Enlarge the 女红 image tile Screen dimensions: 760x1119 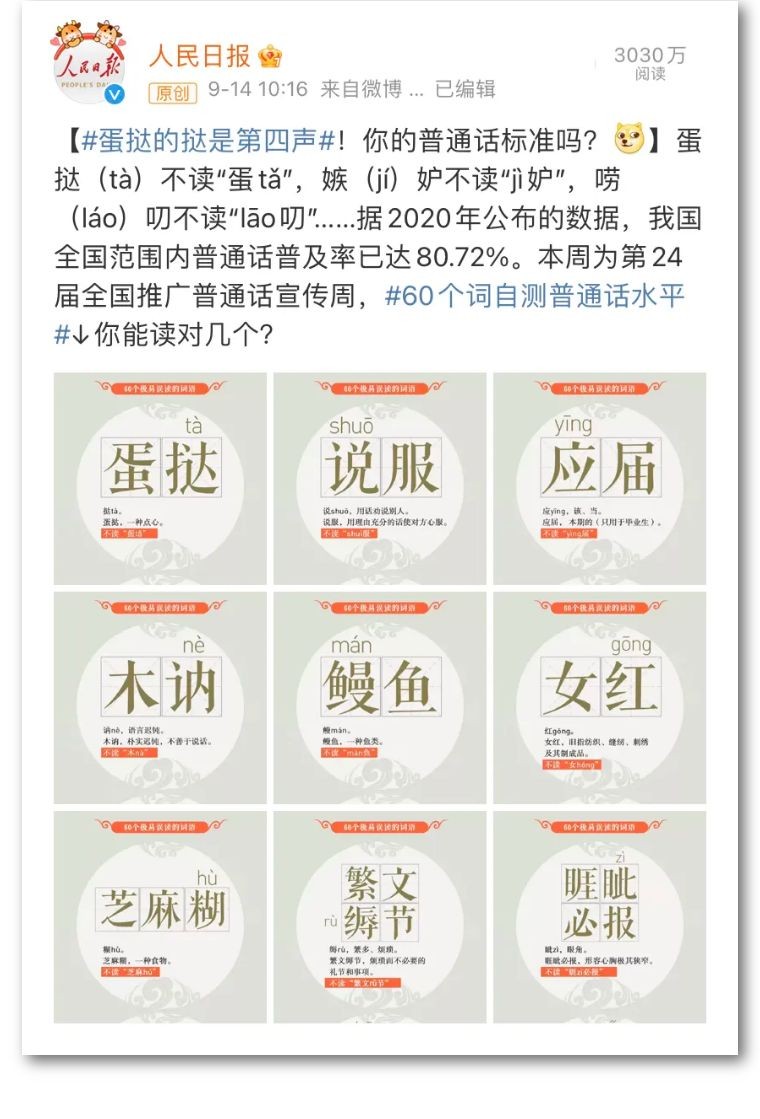pyautogui.click(x=599, y=697)
